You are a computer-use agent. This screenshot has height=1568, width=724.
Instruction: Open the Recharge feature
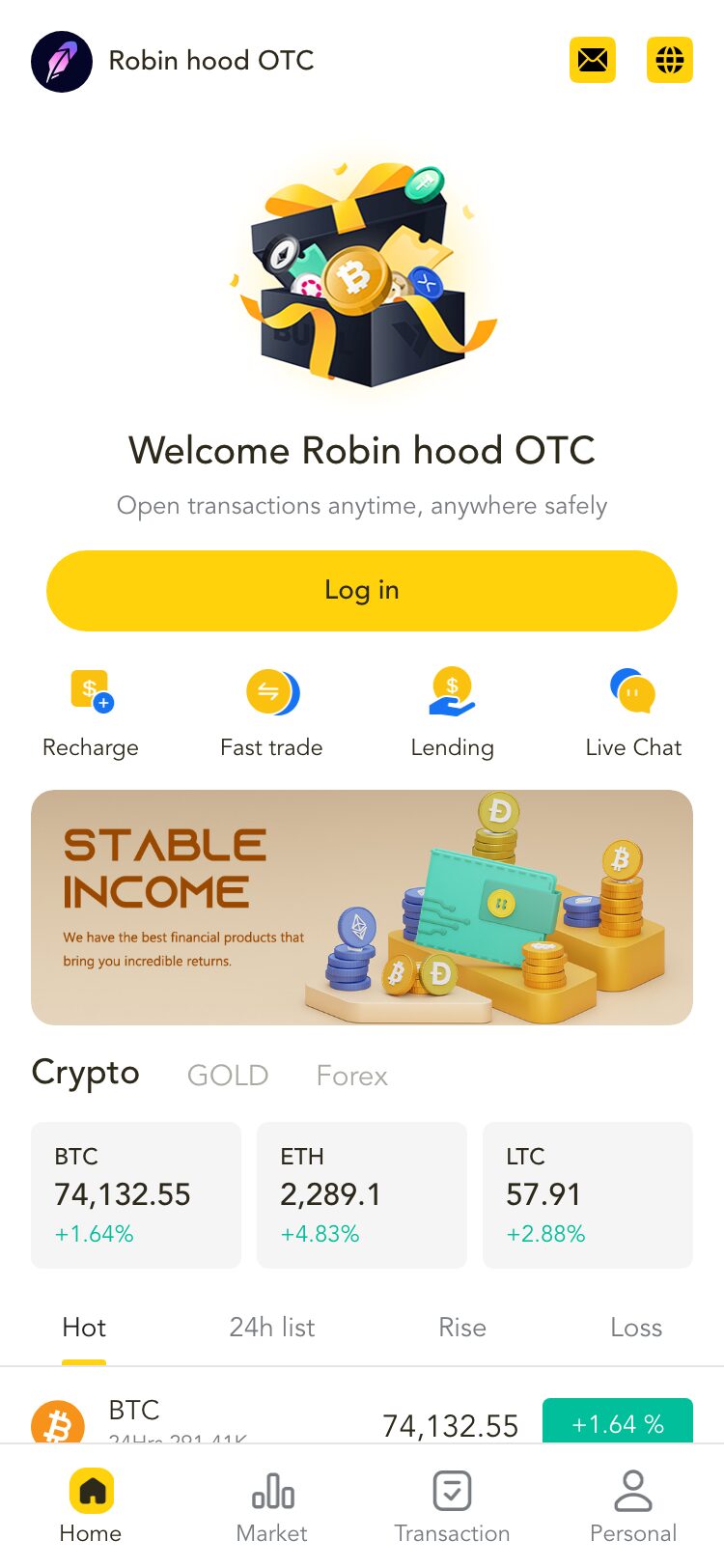(90, 691)
